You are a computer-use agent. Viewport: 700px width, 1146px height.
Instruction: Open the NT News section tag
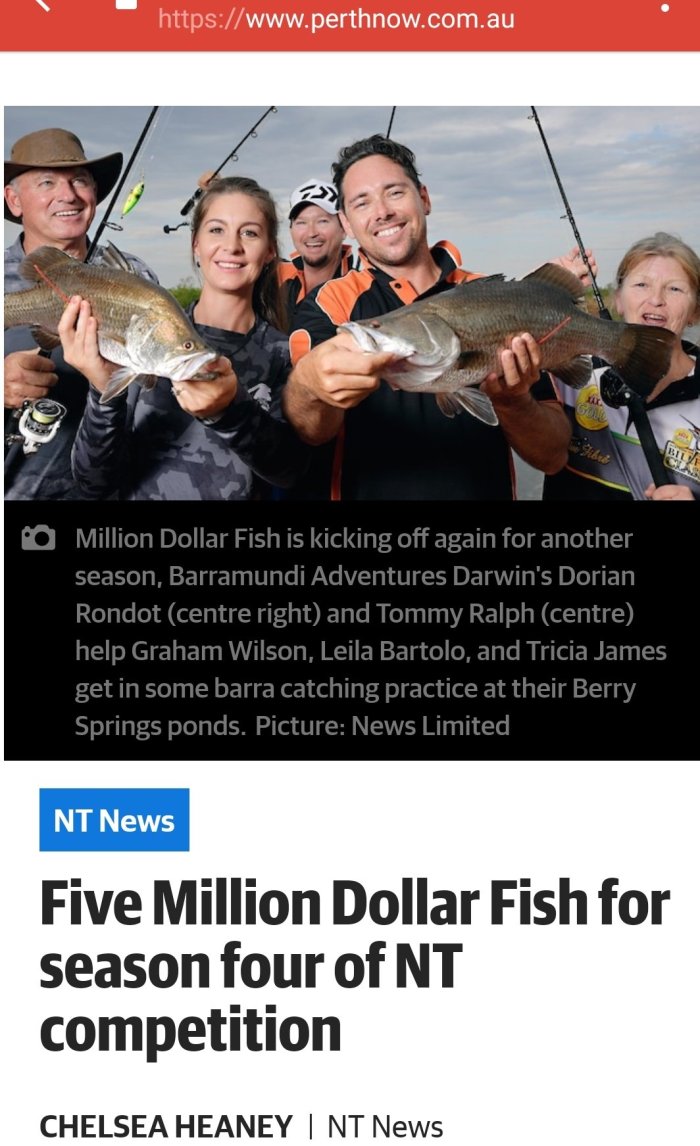coord(114,820)
